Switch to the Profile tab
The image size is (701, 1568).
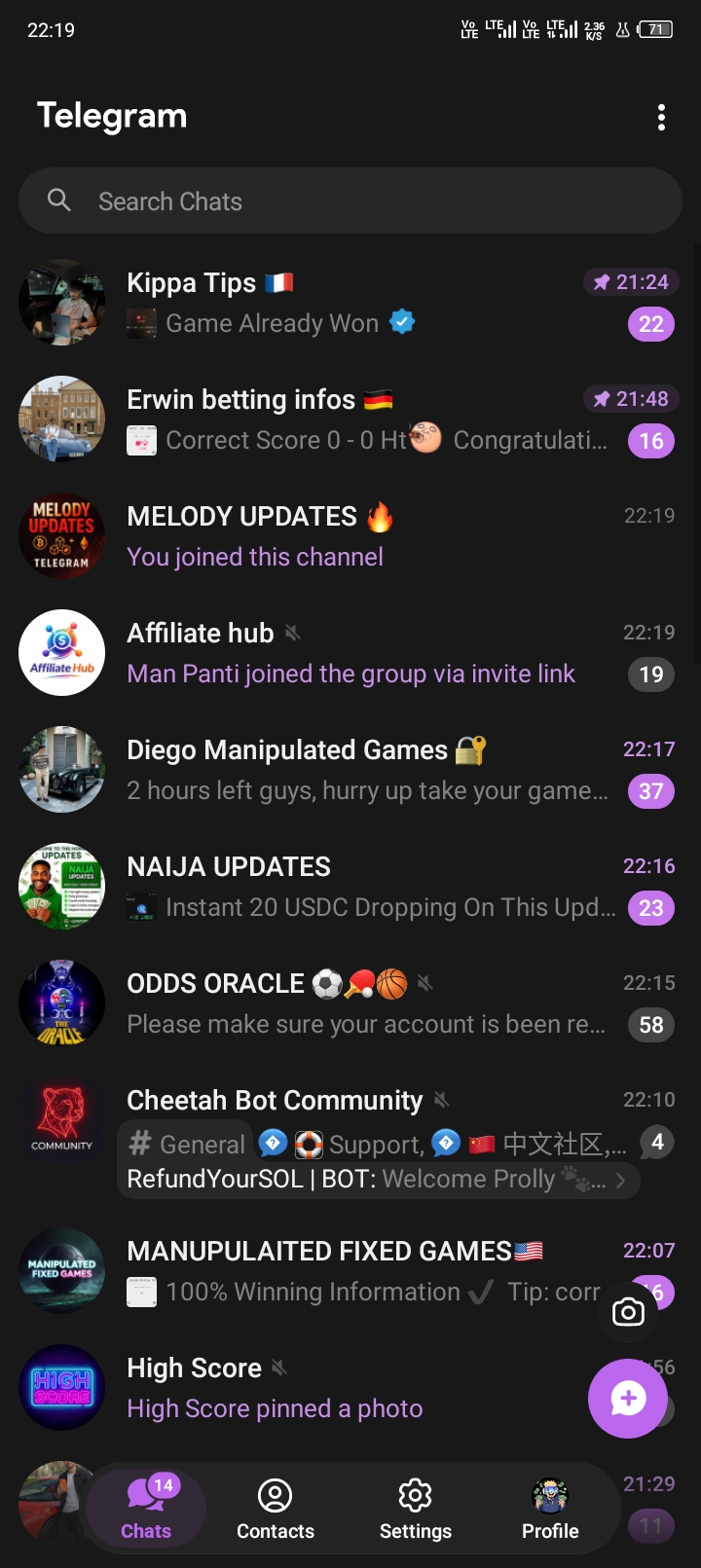(550, 1508)
